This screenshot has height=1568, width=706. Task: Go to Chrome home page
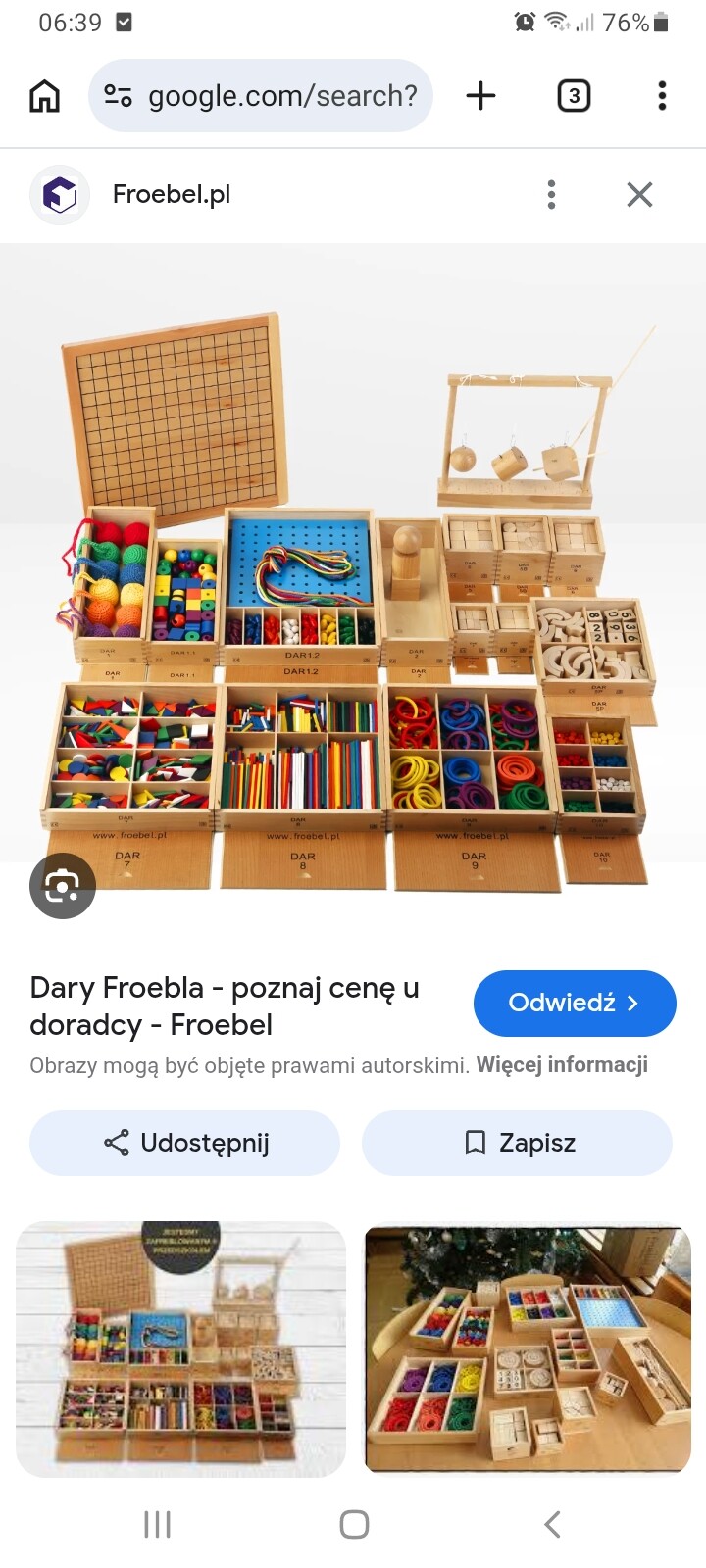pos(45,96)
